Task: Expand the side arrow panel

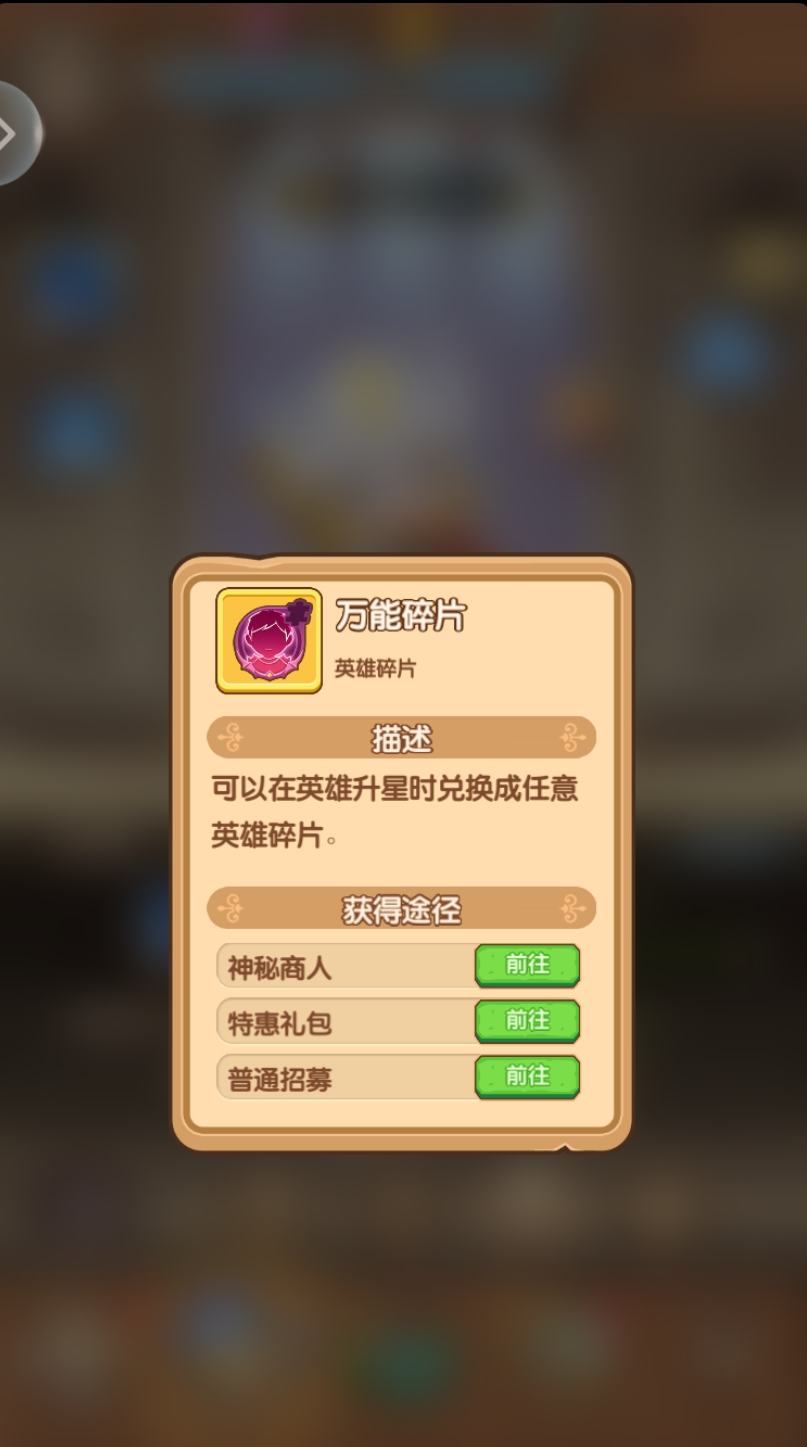Action: click(x=12, y=134)
